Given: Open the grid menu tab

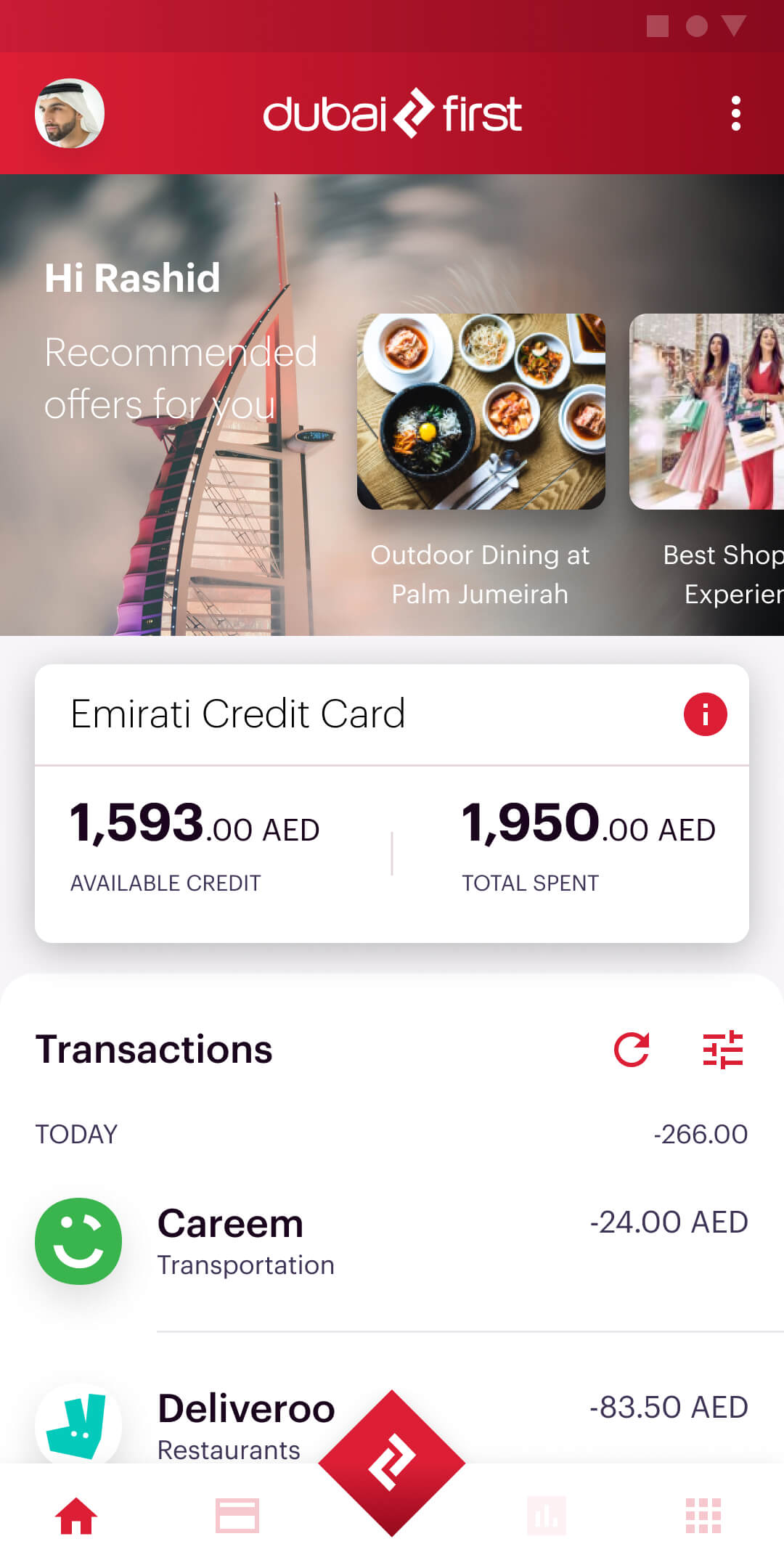Looking at the screenshot, I should (703, 1516).
